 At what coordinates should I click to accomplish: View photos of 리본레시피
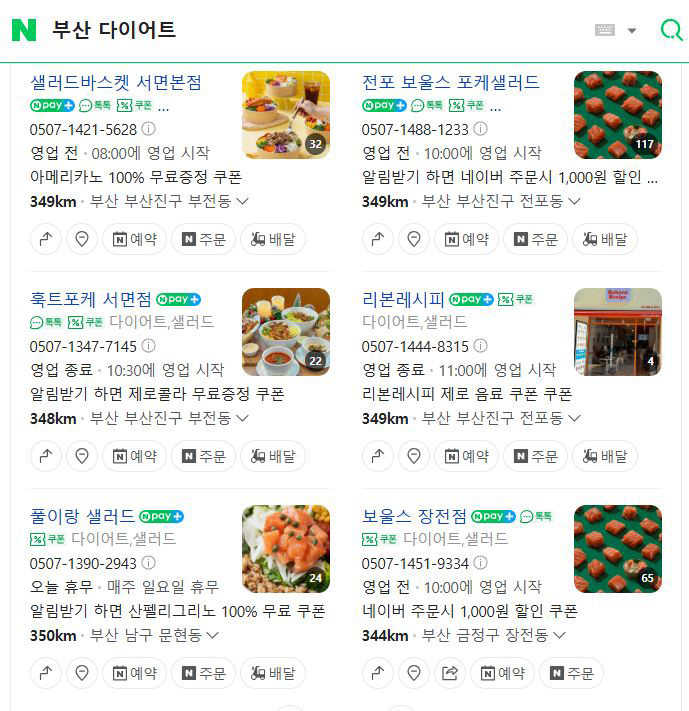617,332
